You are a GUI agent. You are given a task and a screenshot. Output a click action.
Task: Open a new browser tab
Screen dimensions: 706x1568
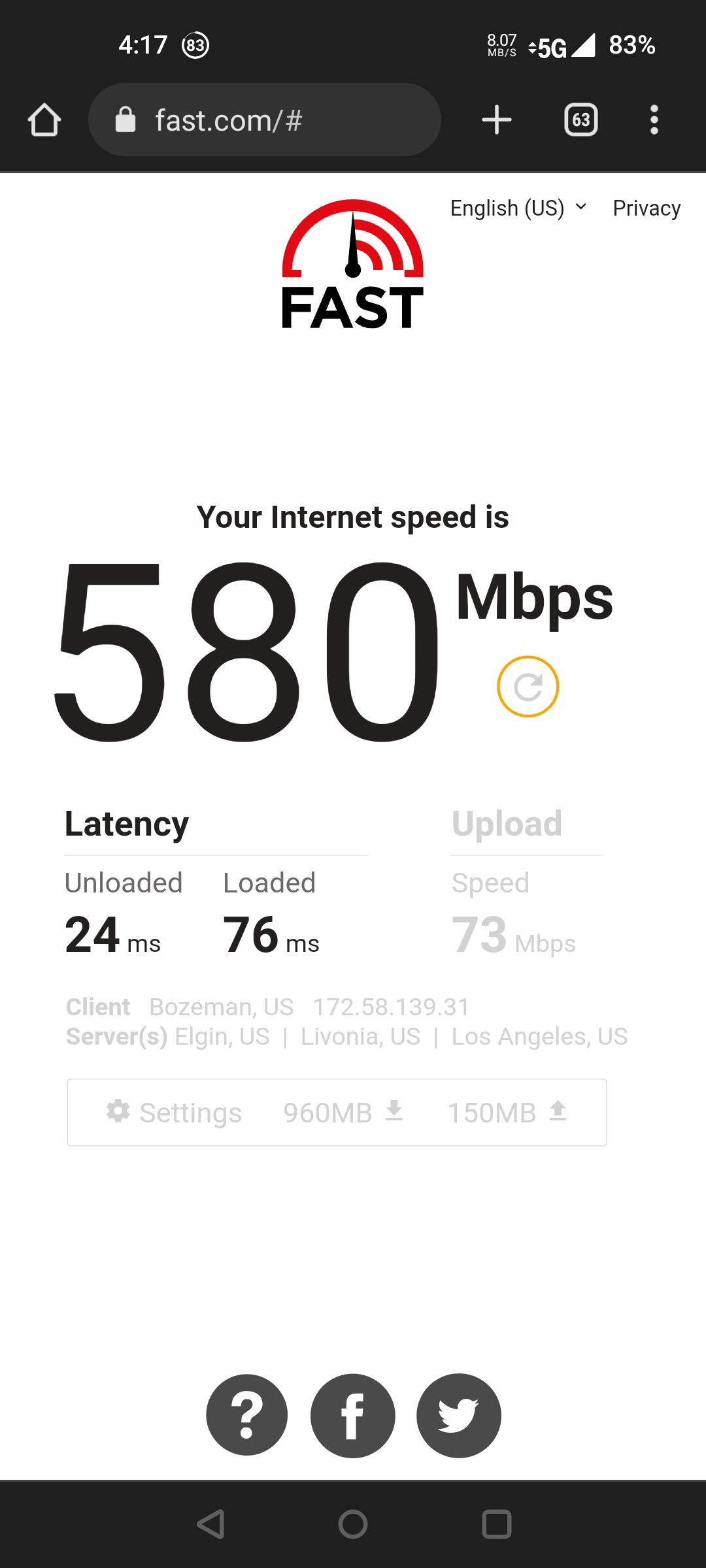(x=497, y=120)
